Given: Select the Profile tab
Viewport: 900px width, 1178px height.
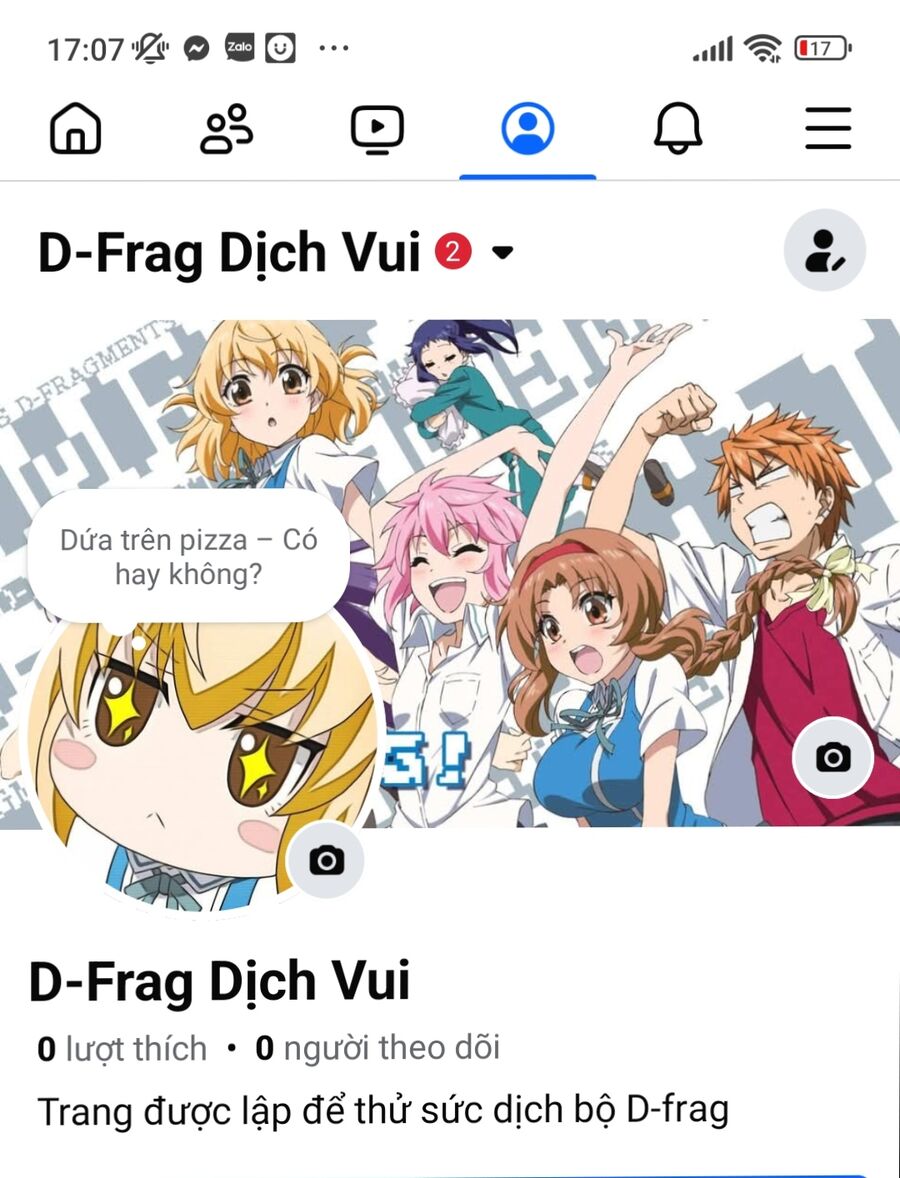Looking at the screenshot, I should (527, 129).
